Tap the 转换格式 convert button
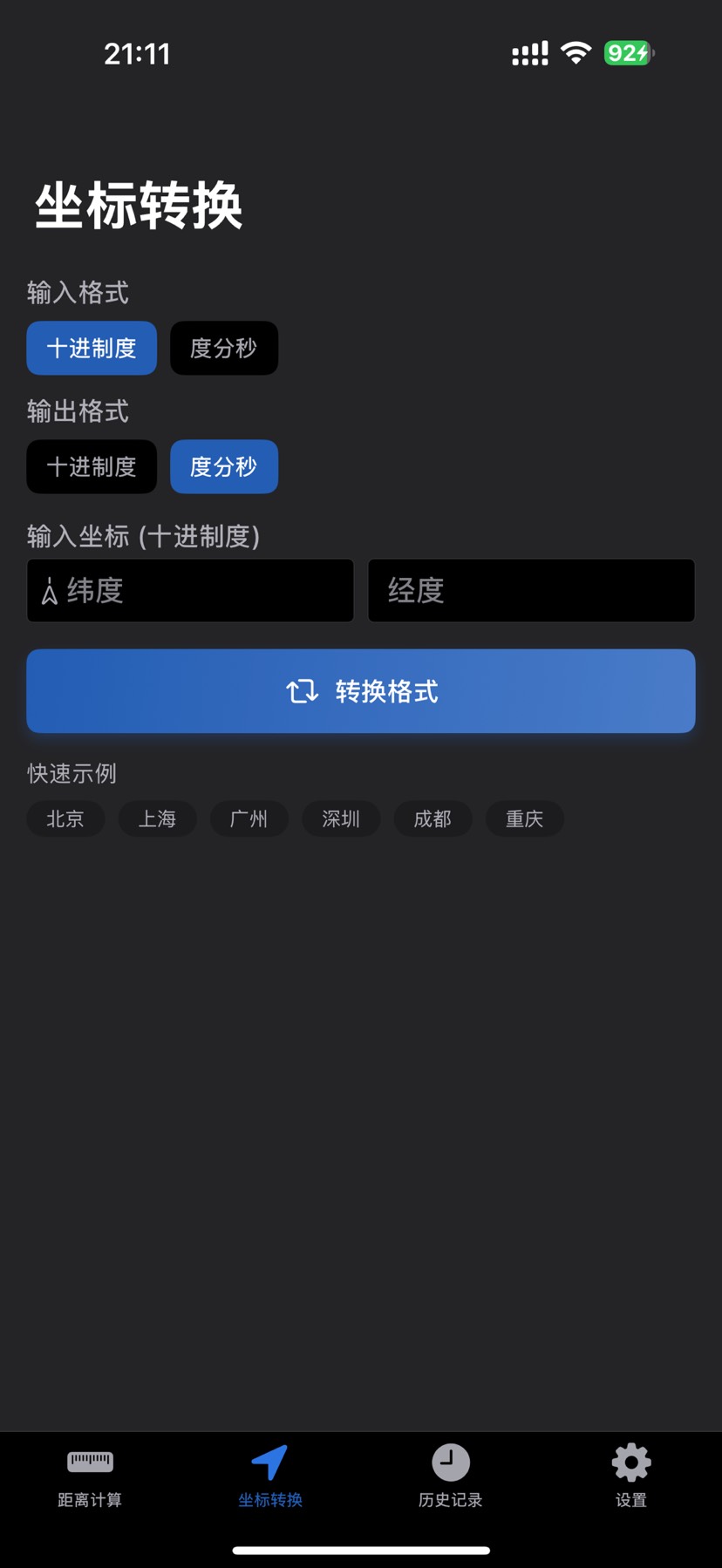 [361, 691]
